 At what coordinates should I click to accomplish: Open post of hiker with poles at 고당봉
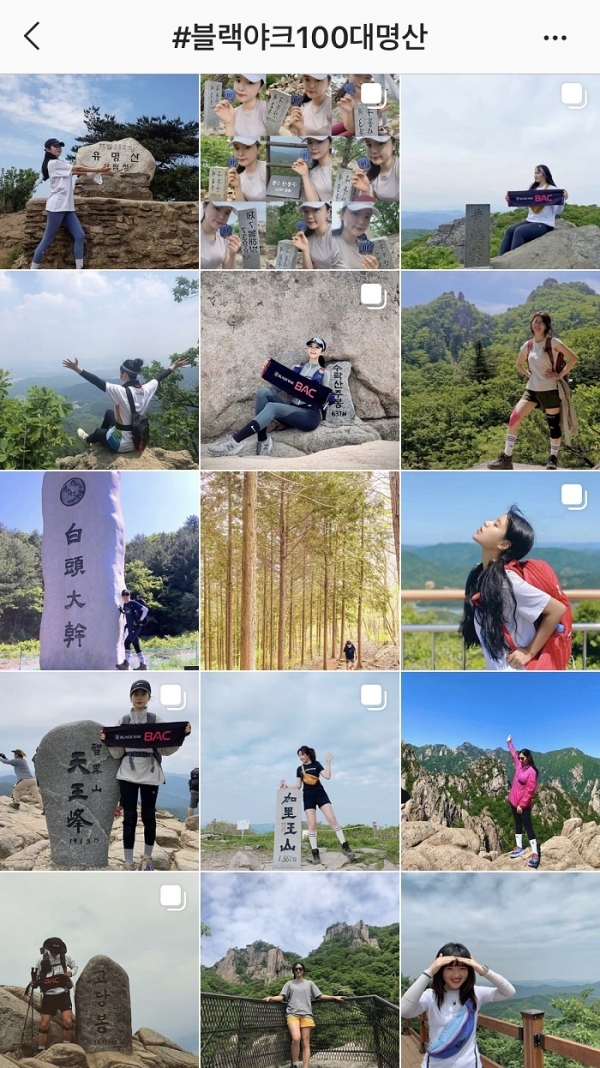coord(99,970)
